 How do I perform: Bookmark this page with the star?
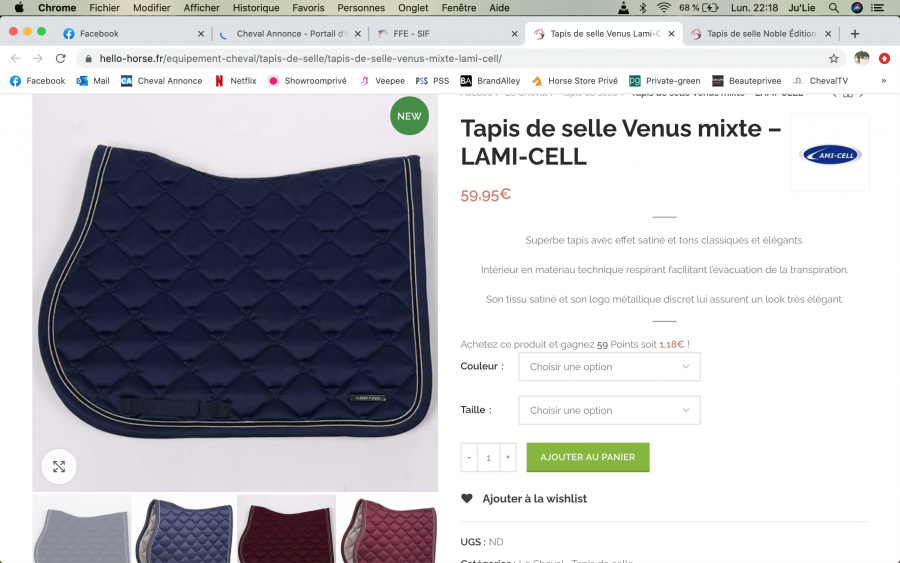pos(833,58)
